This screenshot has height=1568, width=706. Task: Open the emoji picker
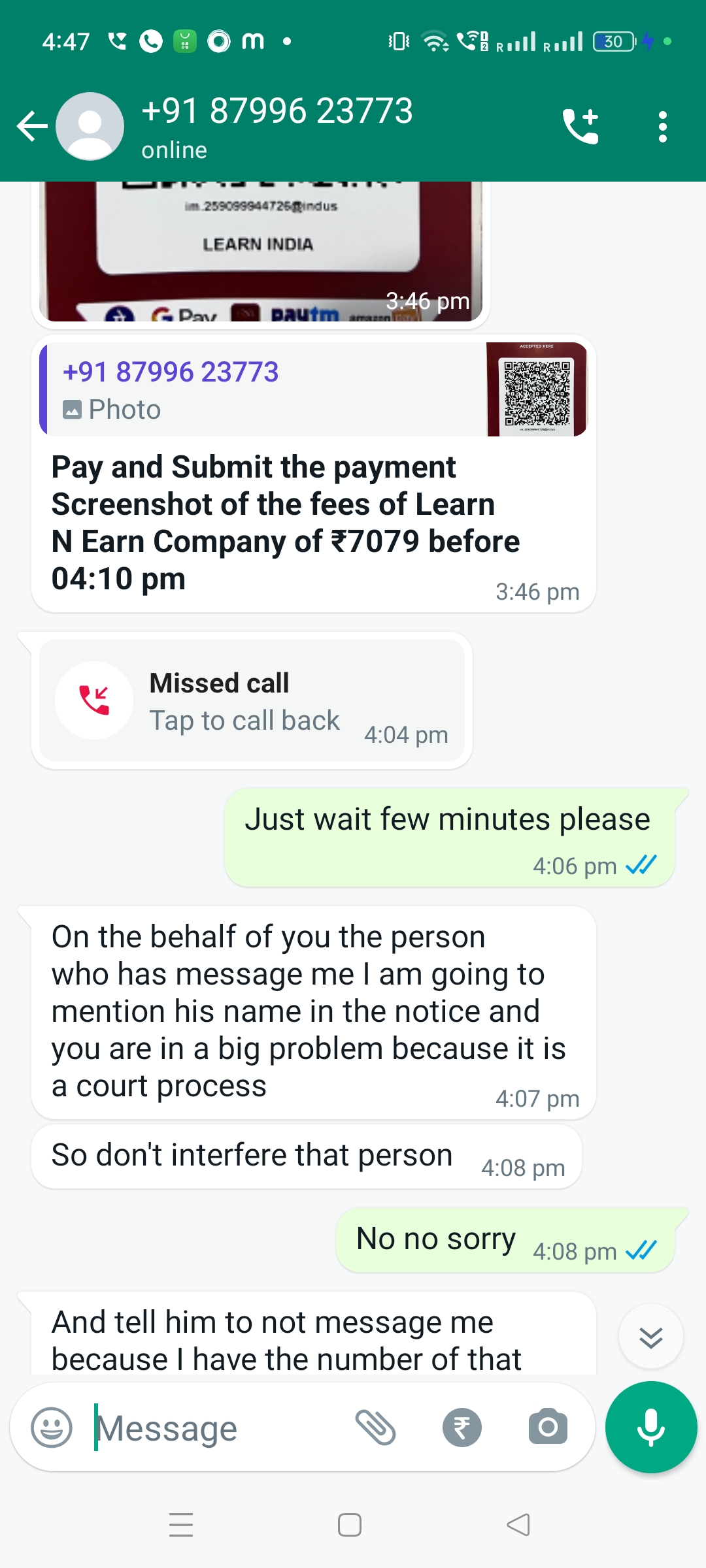[52, 1428]
